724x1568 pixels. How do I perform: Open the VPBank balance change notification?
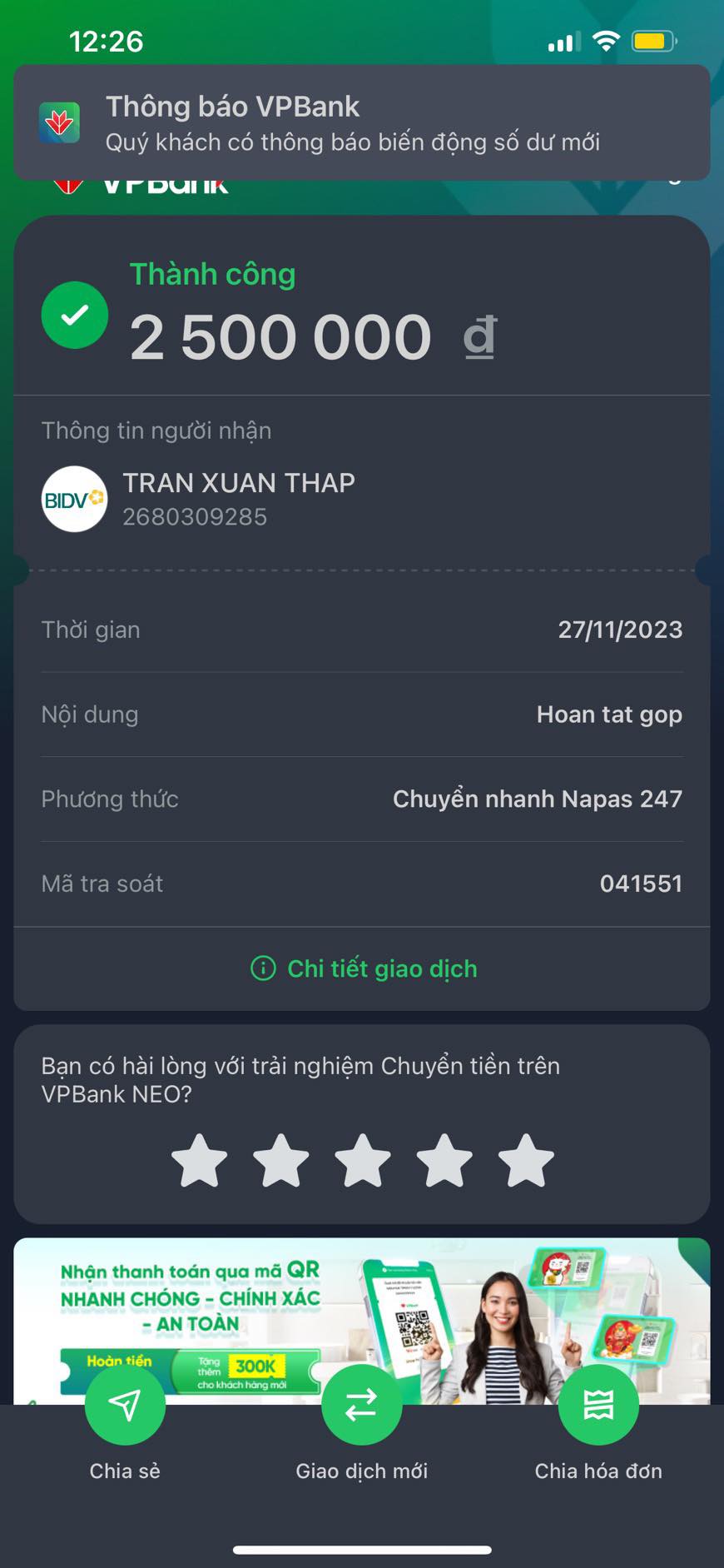tap(361, 123)
